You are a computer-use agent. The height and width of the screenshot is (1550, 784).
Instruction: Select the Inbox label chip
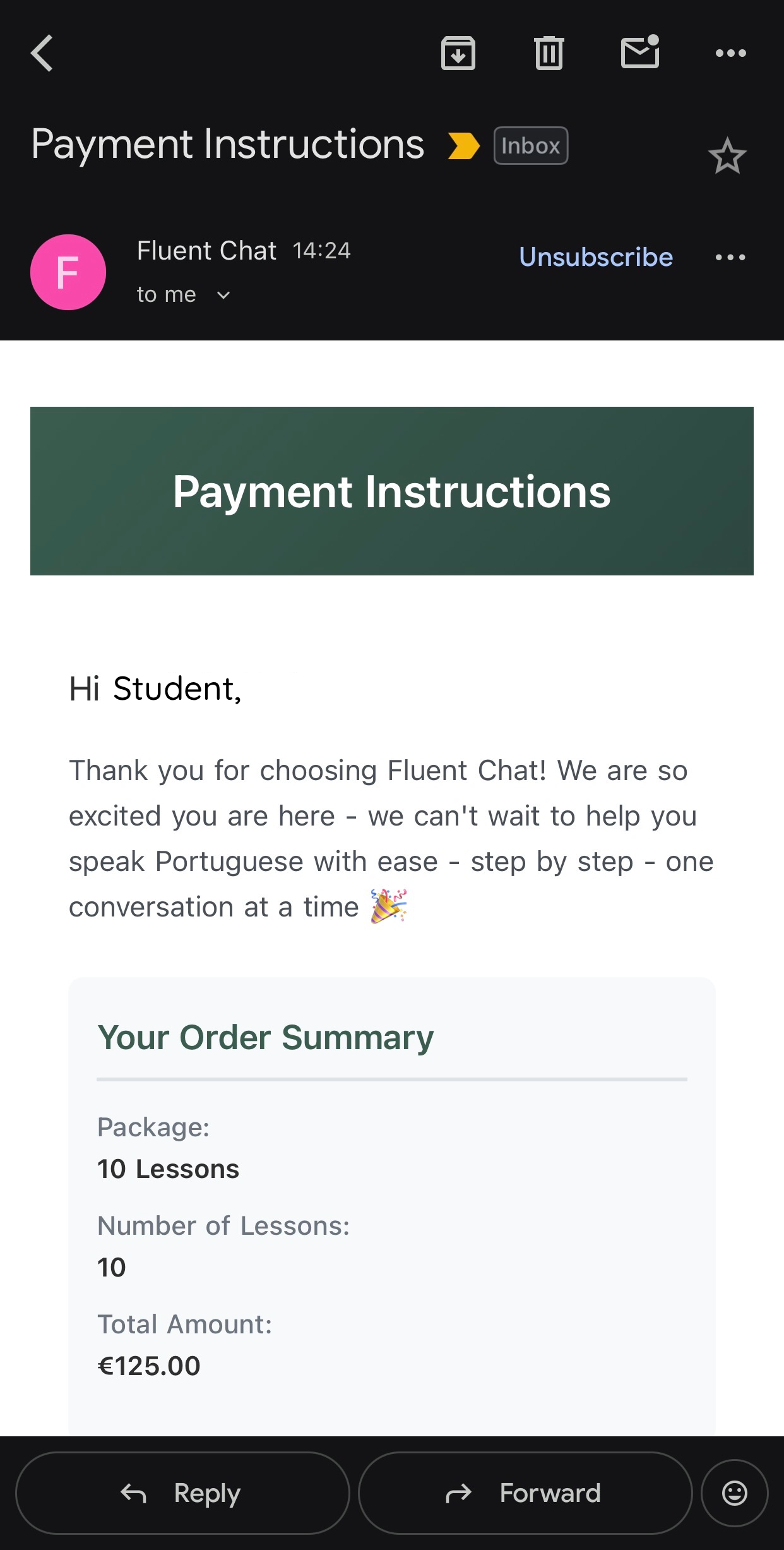(530, 145)
